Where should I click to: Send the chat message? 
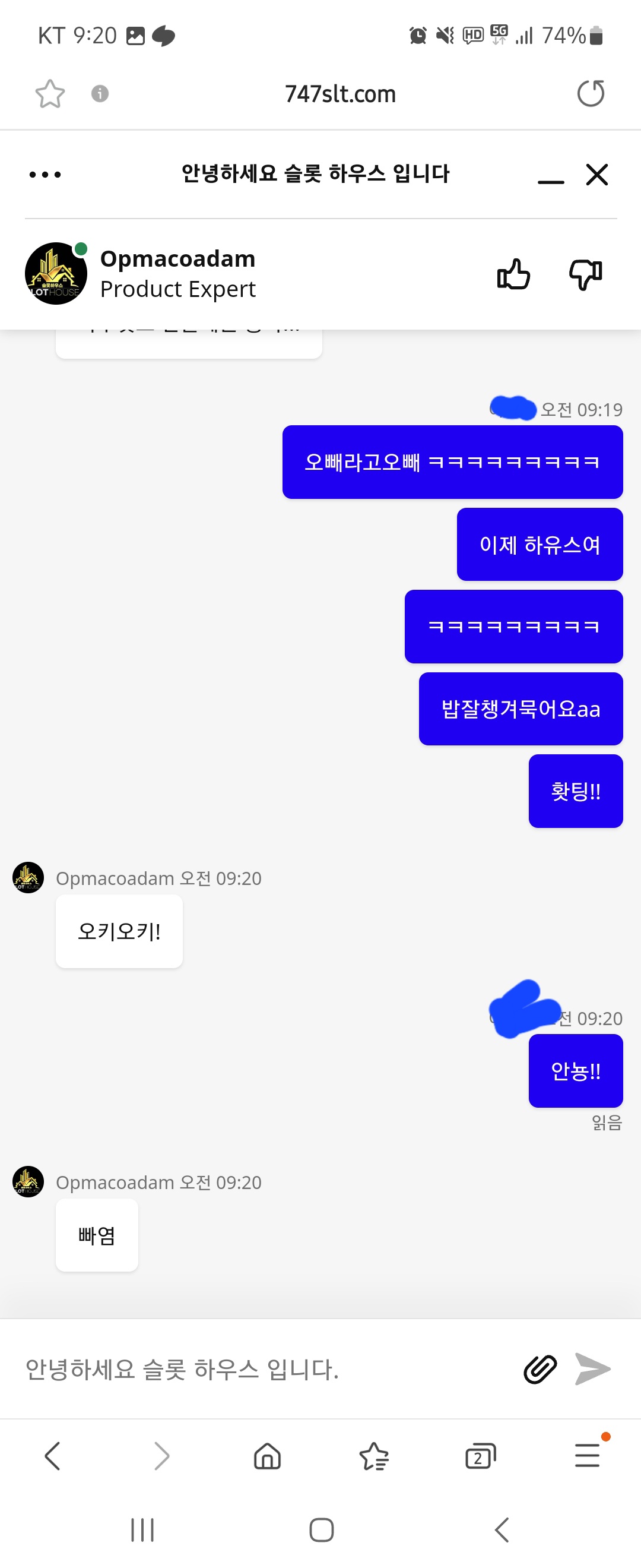[x=592, y=1369]
